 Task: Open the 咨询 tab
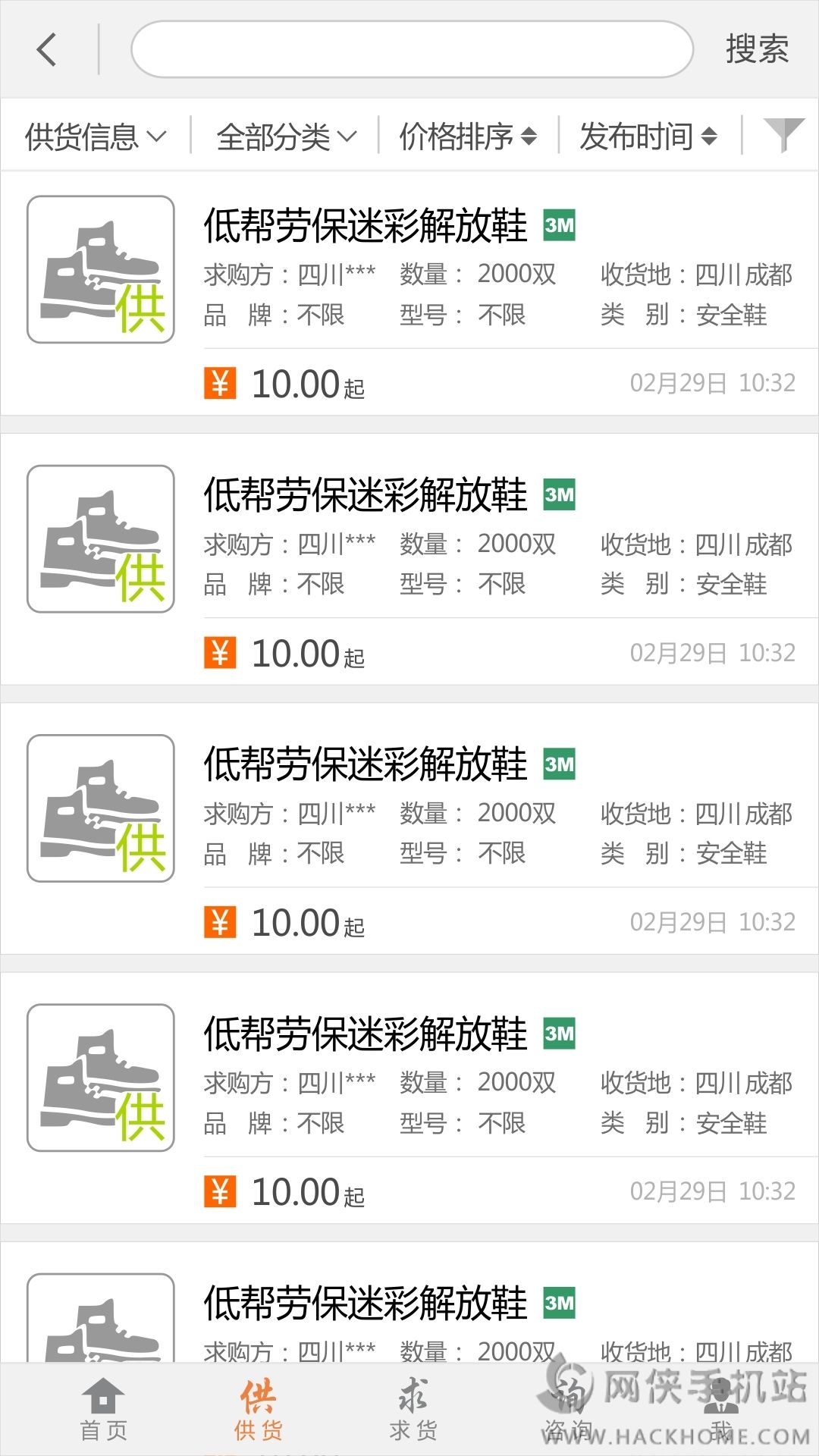click(568, 1409)
